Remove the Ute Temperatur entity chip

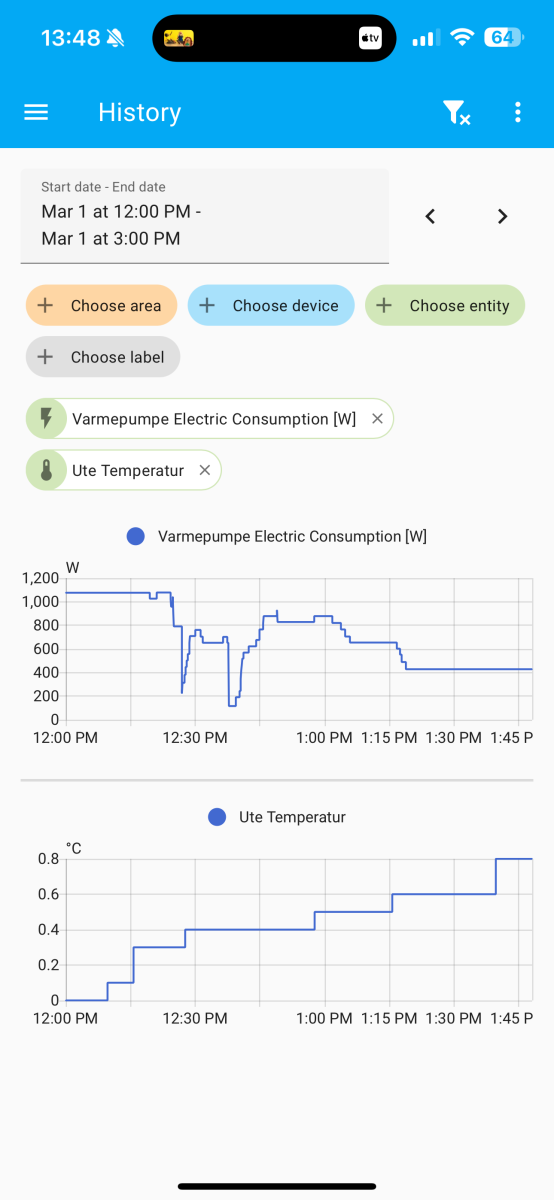pos(205,470)
